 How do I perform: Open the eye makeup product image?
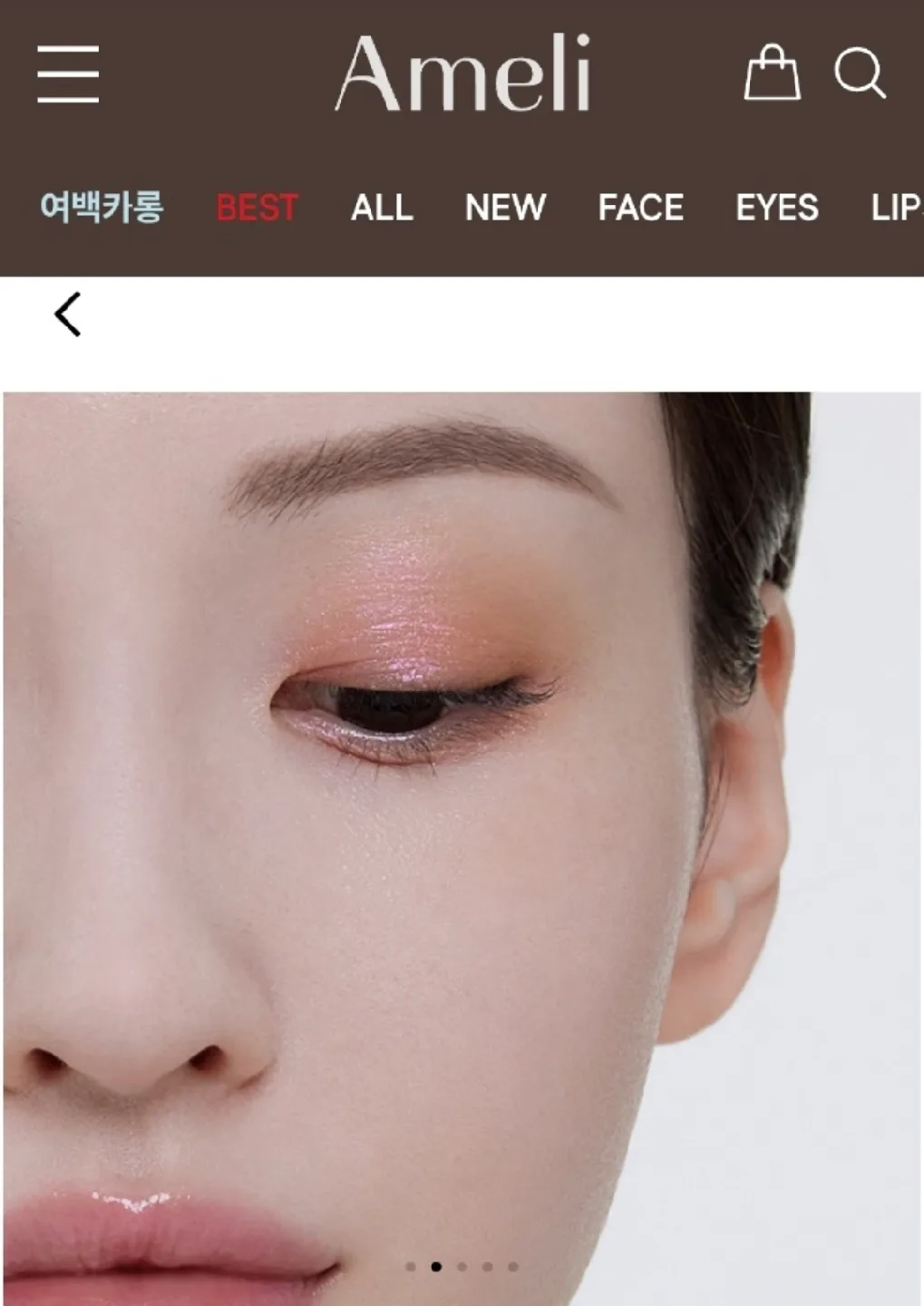(x=462, y=848)
